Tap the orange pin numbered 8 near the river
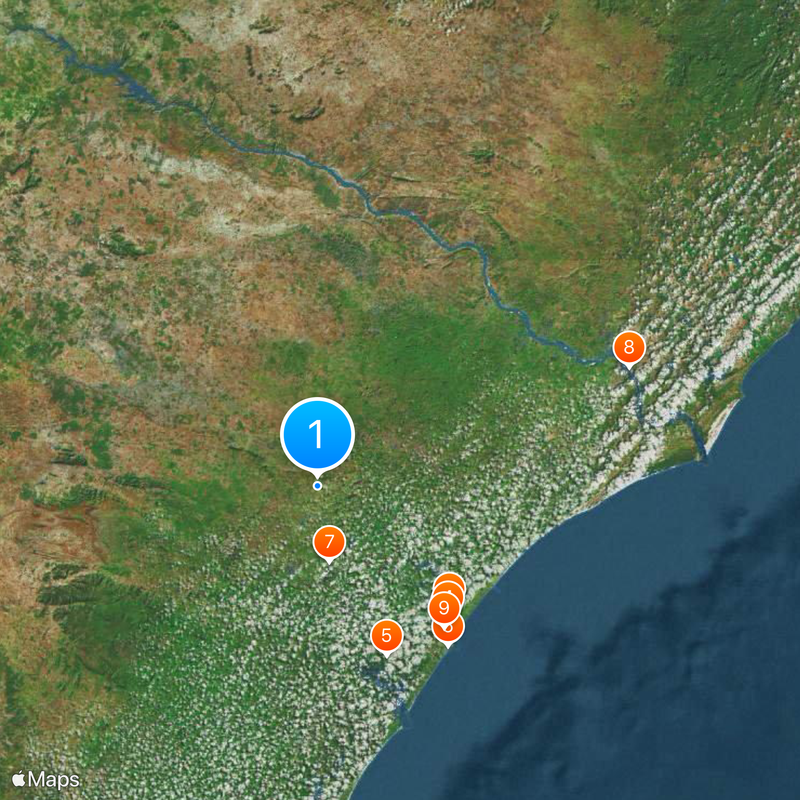 click(x=629, y=348)
